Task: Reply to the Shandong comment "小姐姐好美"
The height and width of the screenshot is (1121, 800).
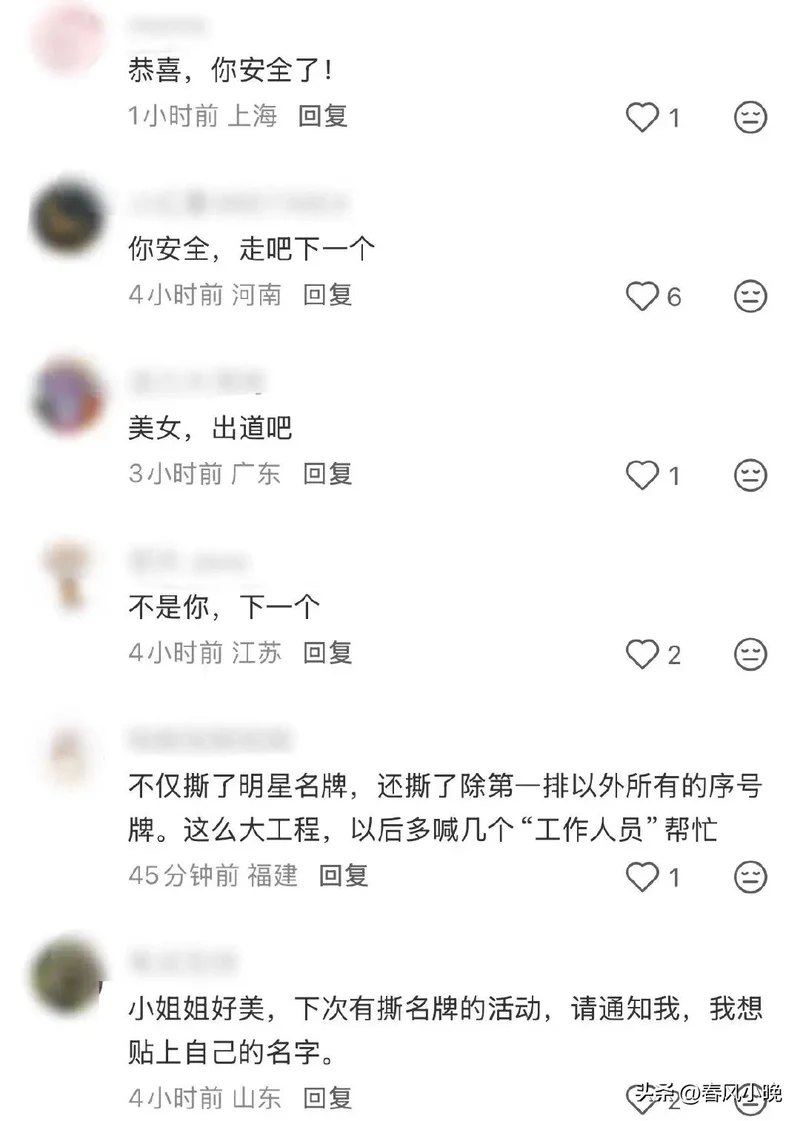Action: [x=327, y=1098]
